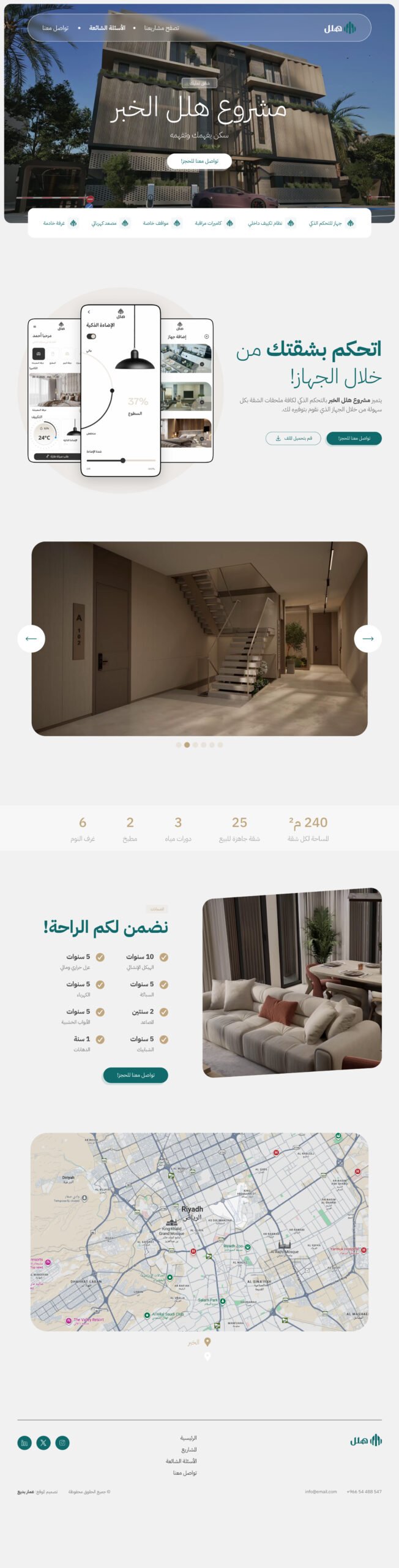Call the +966 54 488 547 number
The image size is (399, 1568).
click(x=364, y=1492)
